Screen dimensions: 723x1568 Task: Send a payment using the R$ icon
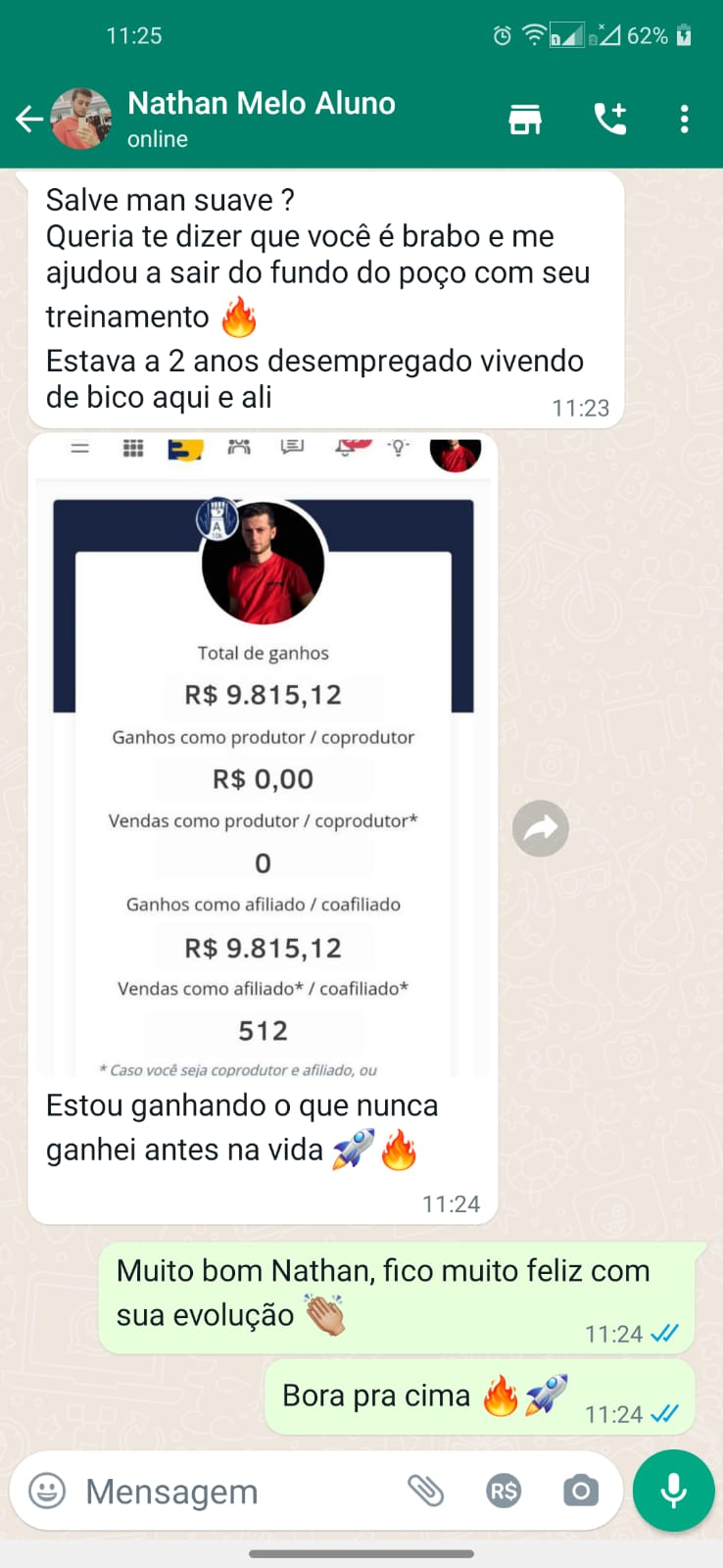point(504,1492)
